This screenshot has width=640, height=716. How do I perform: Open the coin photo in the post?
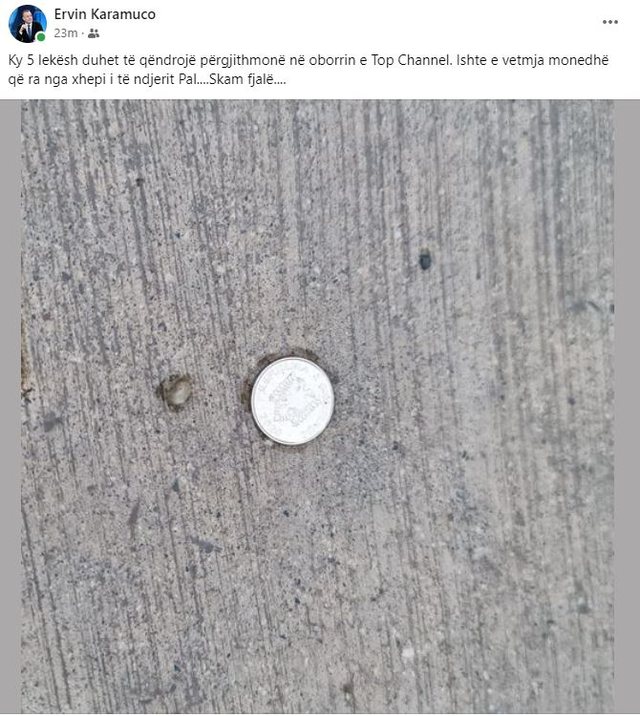(318, 400)
